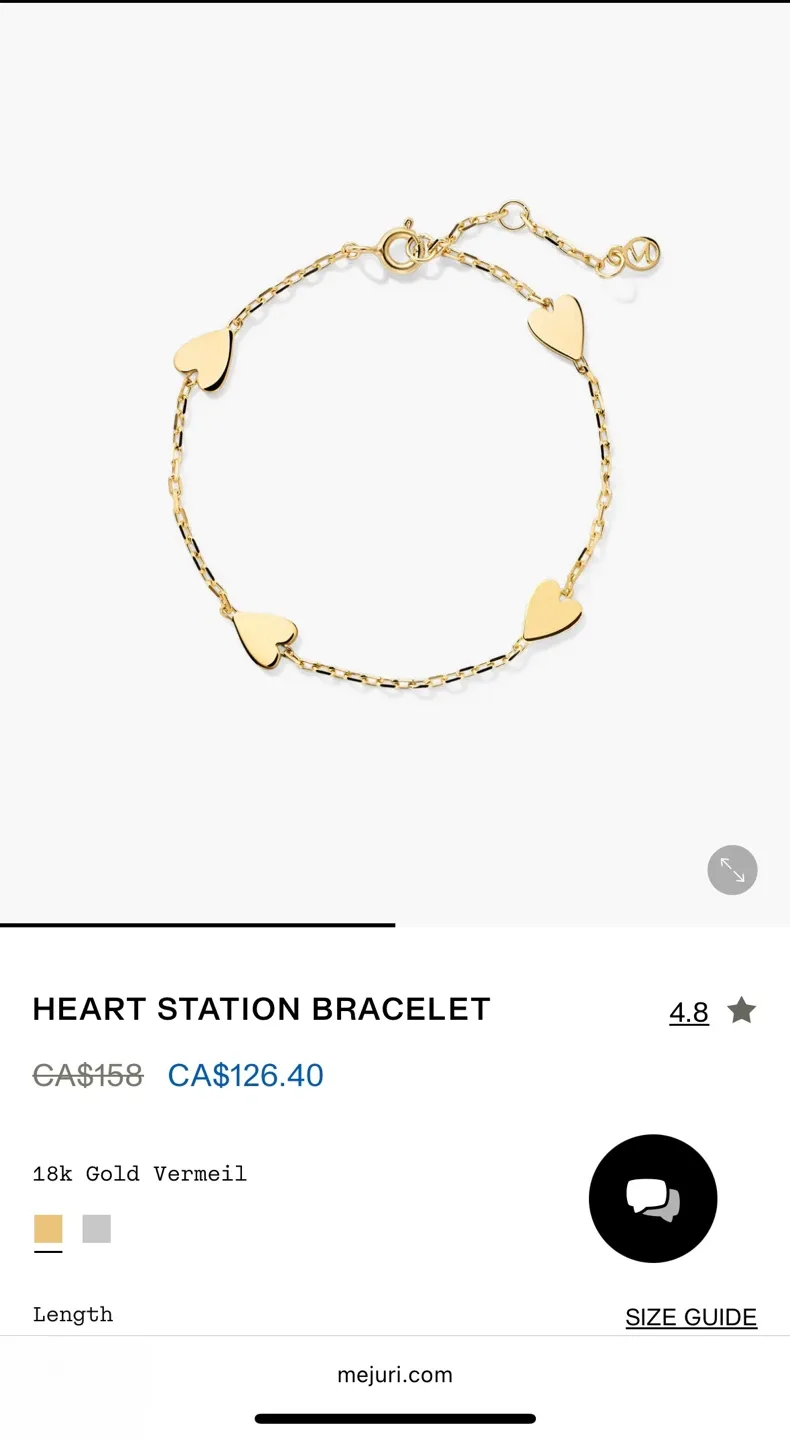
Task: Tap the HEART STATION BRACELET title
Action: point(261,1009)
